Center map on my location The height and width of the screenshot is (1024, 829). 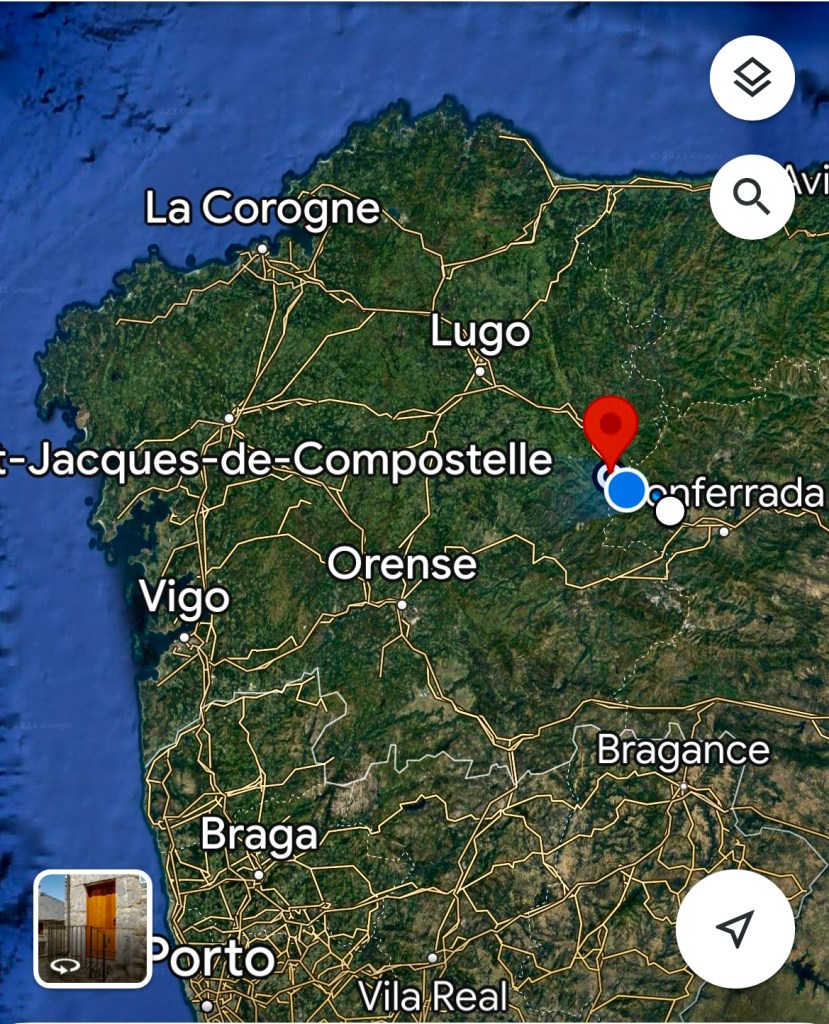735,928
